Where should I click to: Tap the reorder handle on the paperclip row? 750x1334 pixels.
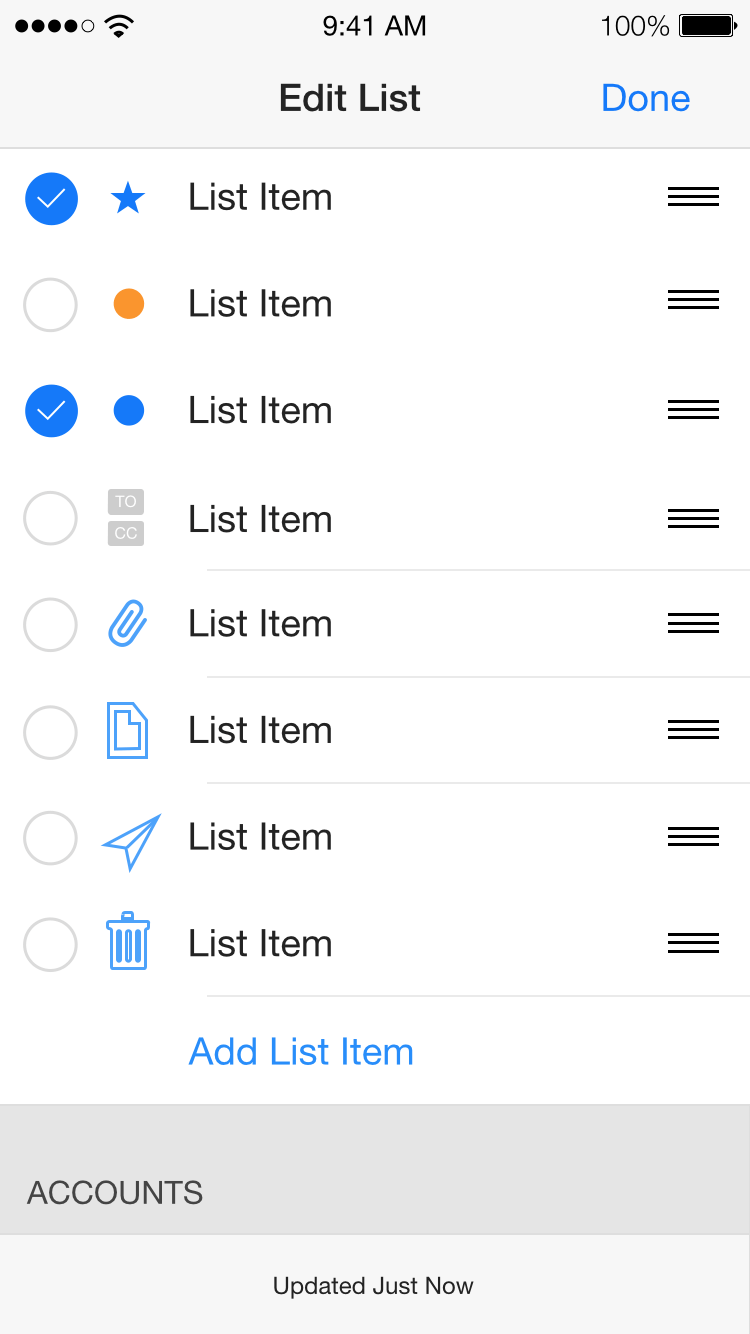click(x=693, y=623)
